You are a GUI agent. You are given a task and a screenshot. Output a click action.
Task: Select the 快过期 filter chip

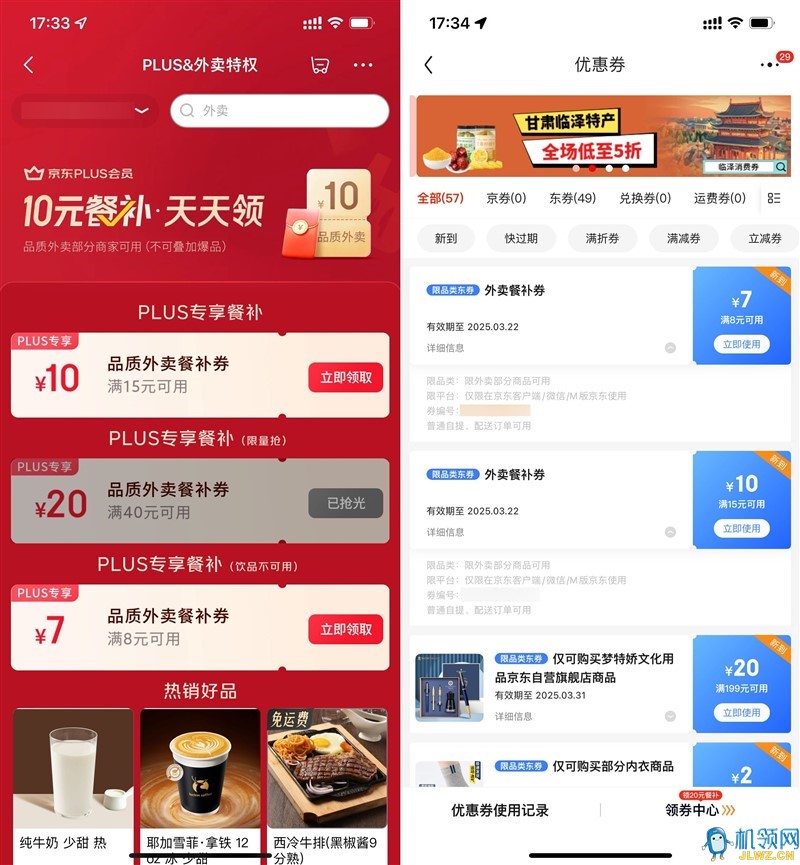pyautogui.click(x=521, y=238)
